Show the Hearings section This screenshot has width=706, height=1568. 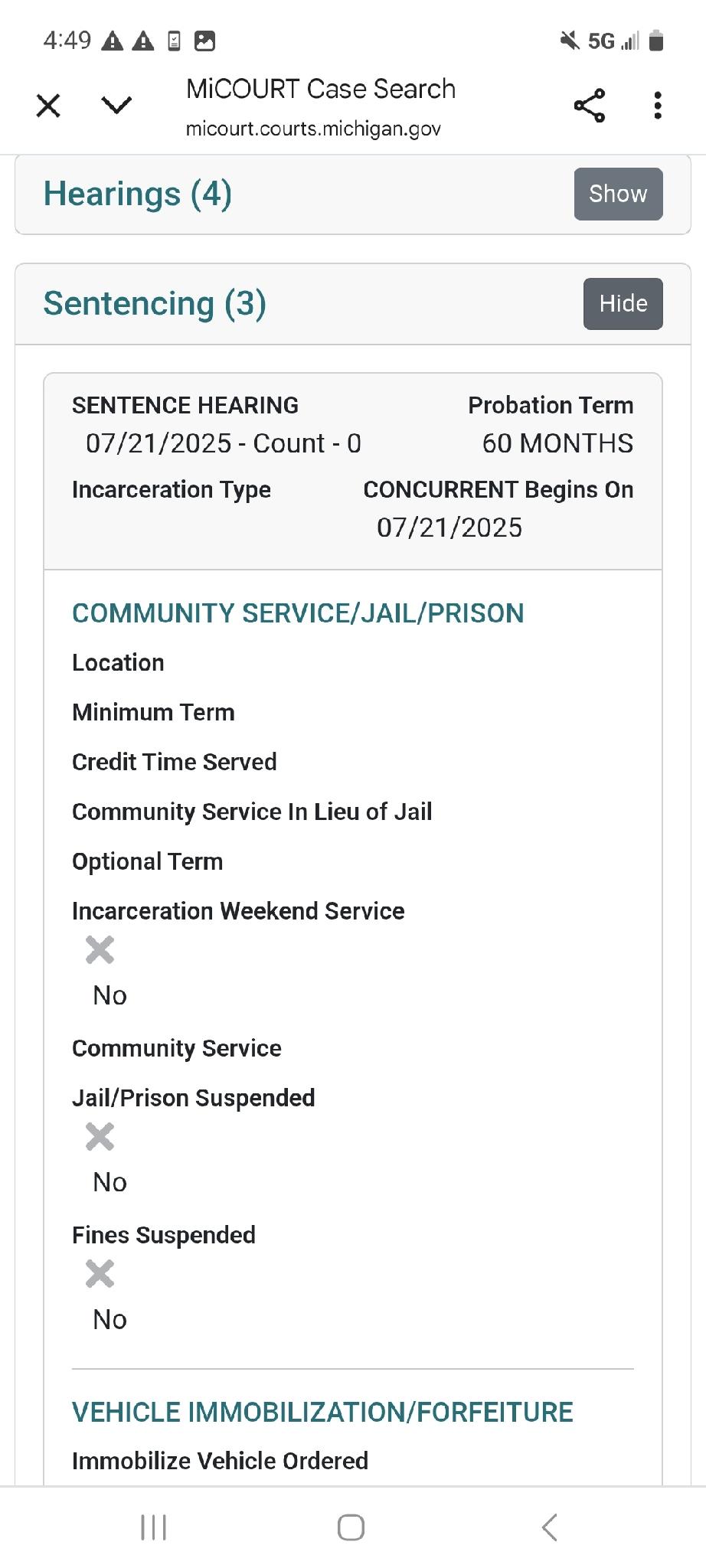point(618,194)
